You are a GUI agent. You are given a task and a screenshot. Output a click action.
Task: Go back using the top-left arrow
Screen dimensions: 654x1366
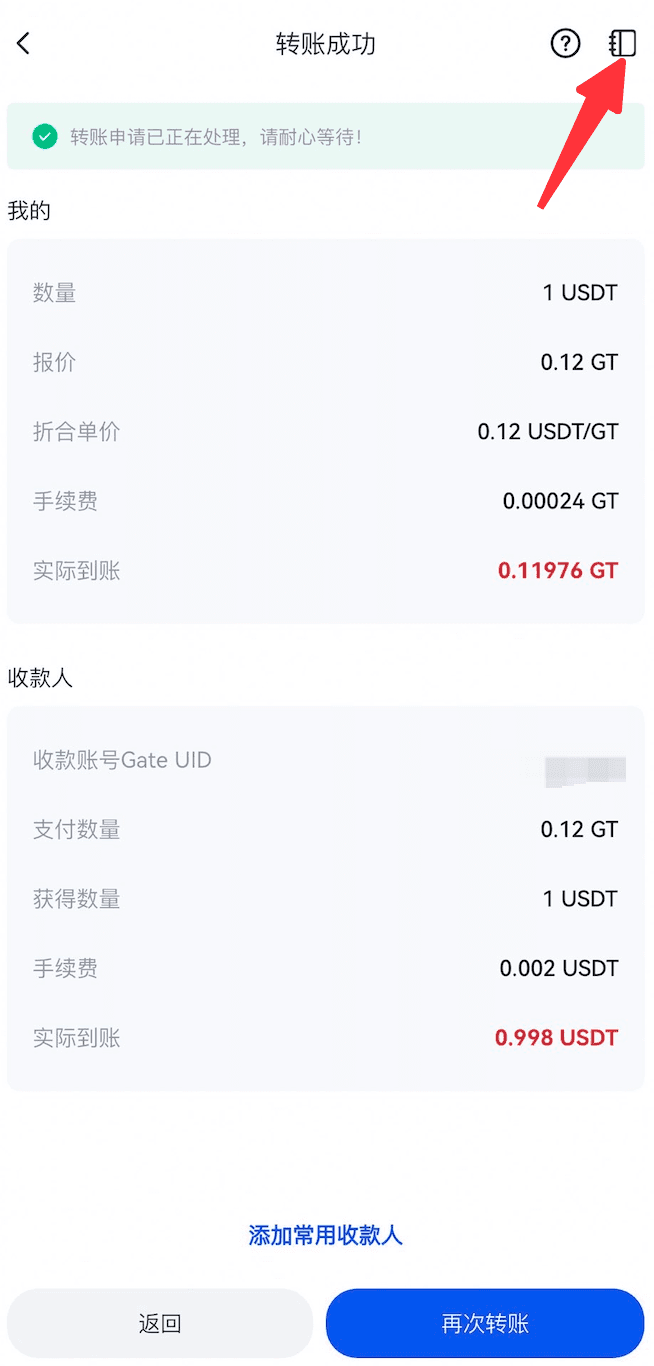coord(24,44)
